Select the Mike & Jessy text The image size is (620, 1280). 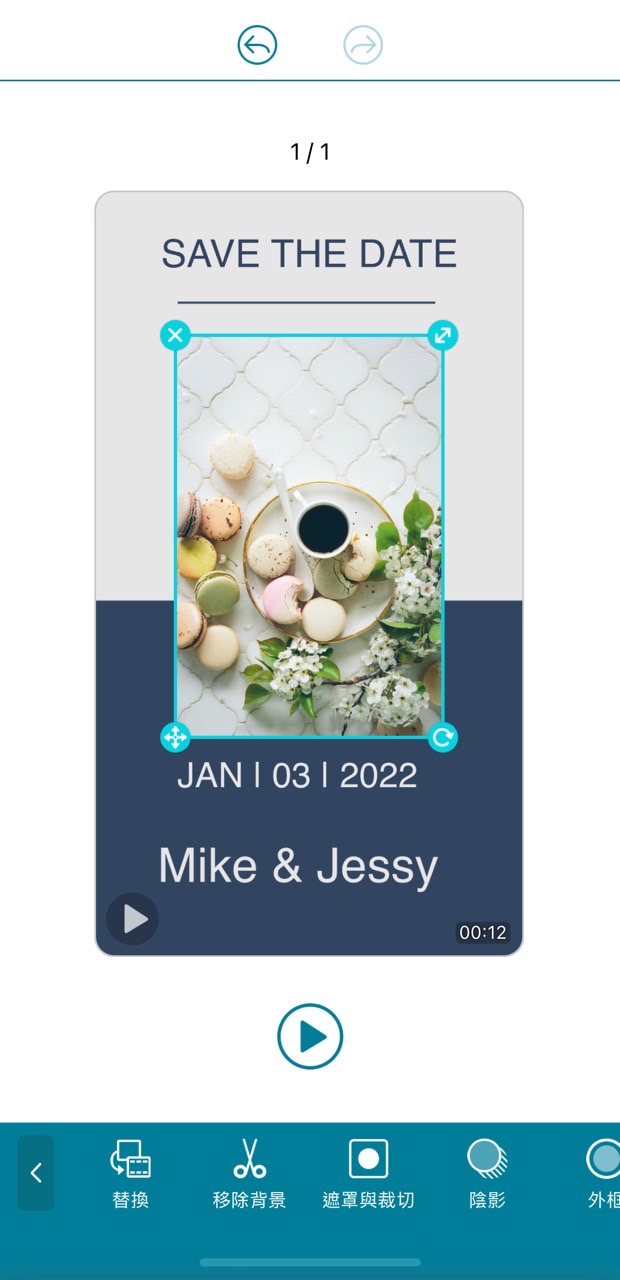point(298,866)
